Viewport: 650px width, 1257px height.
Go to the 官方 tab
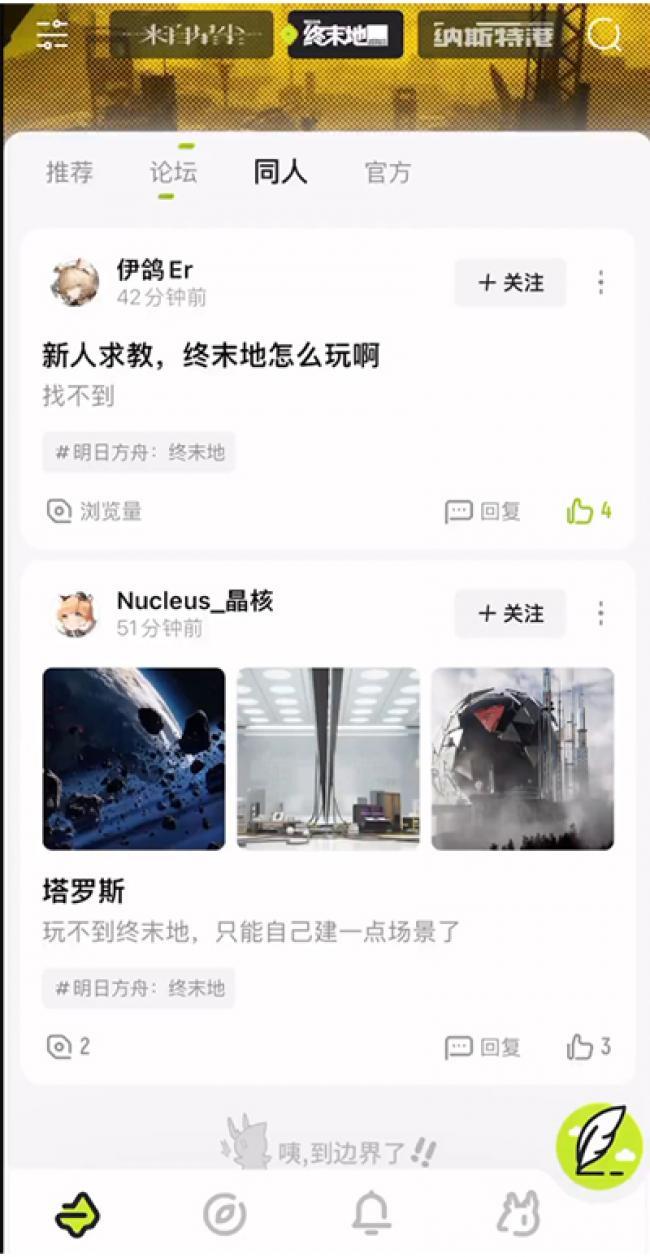[x=388, y=172]
